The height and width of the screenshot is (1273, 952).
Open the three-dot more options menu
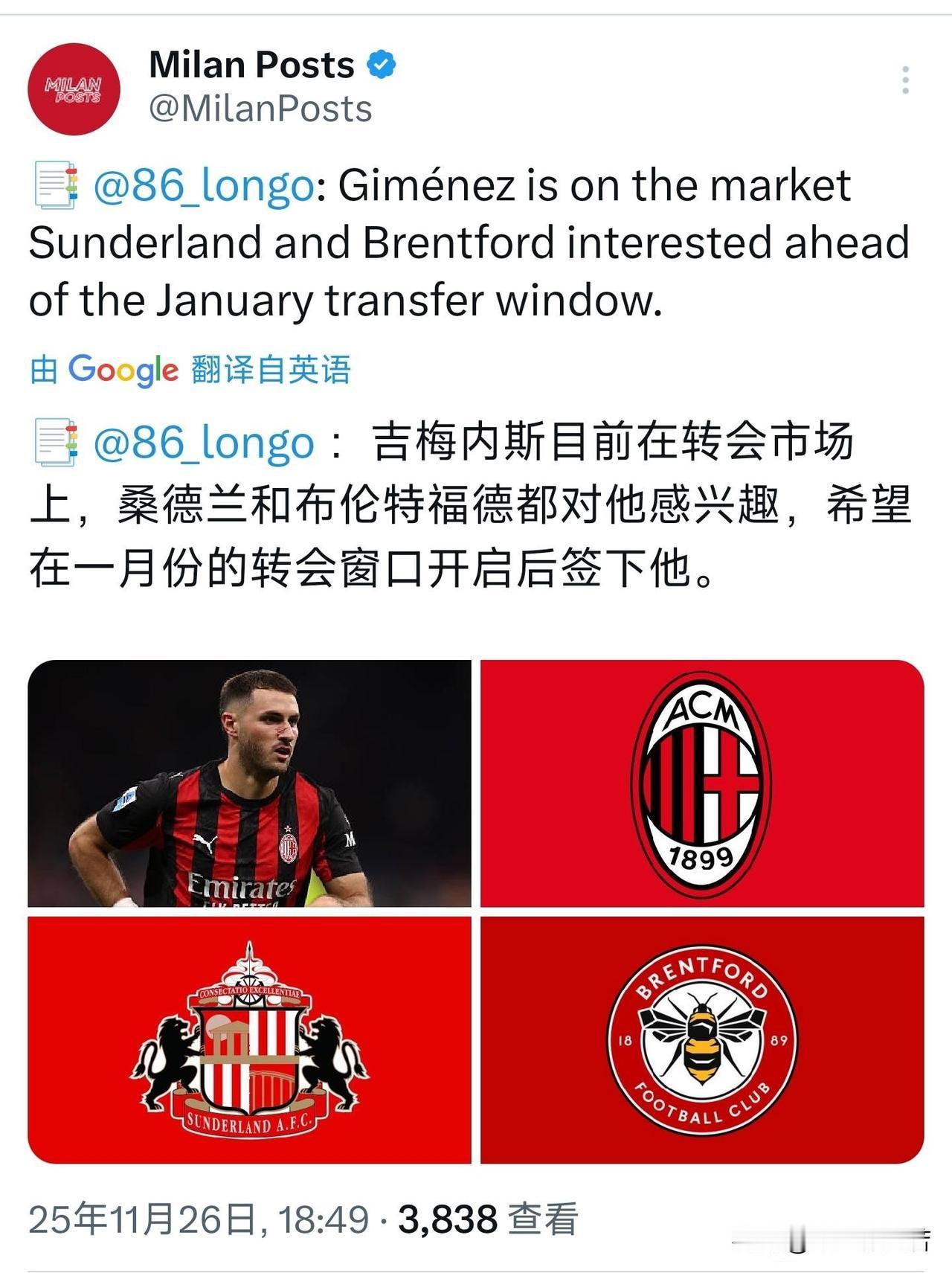point(904,79)
